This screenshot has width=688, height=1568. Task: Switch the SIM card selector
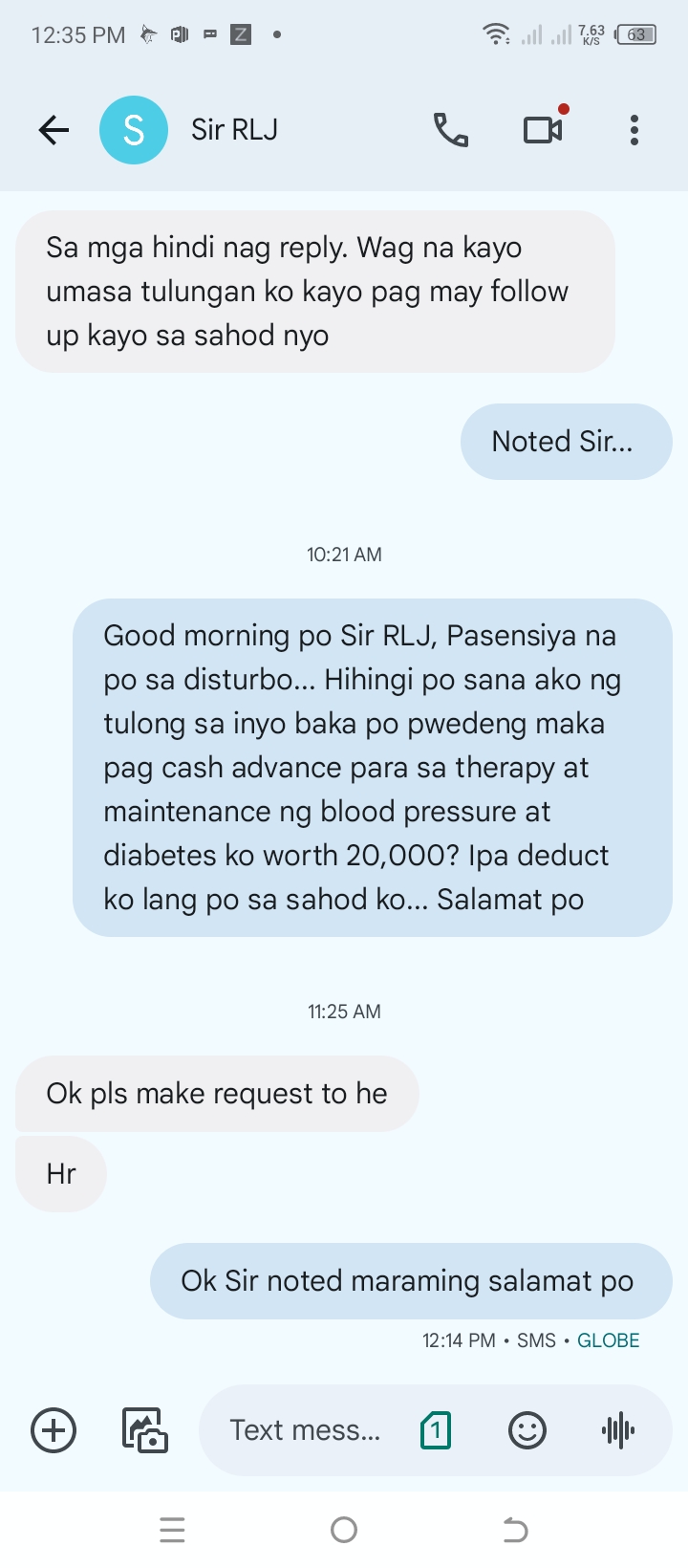436,1430
